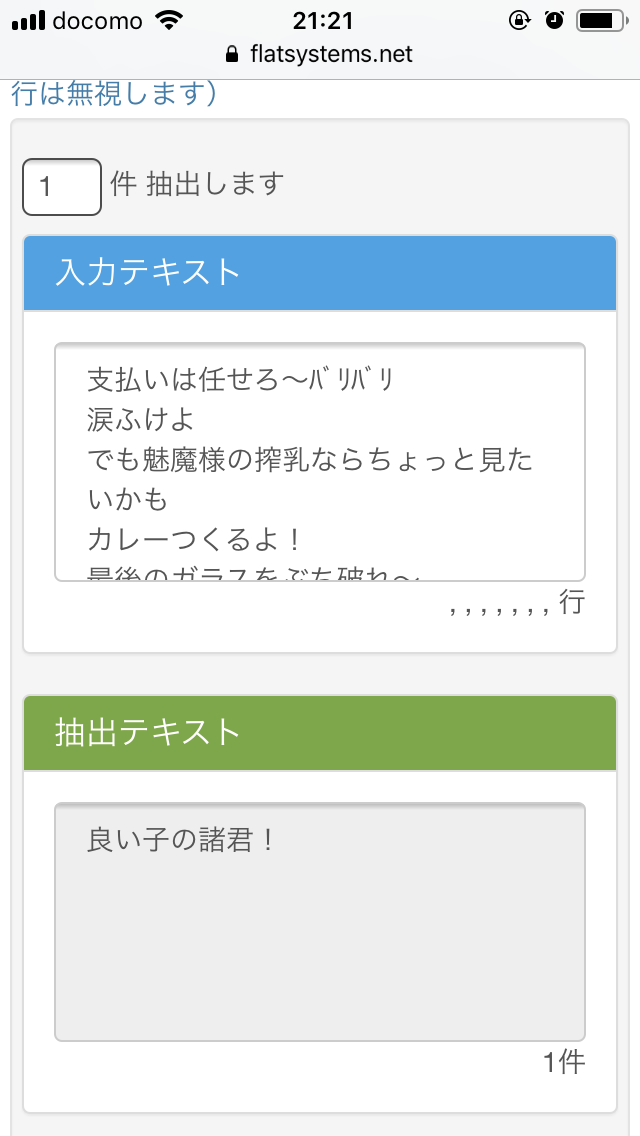Tap the 抽出テキスト result text box
This screenshot has width=640, height=1136.
[320, 921]
